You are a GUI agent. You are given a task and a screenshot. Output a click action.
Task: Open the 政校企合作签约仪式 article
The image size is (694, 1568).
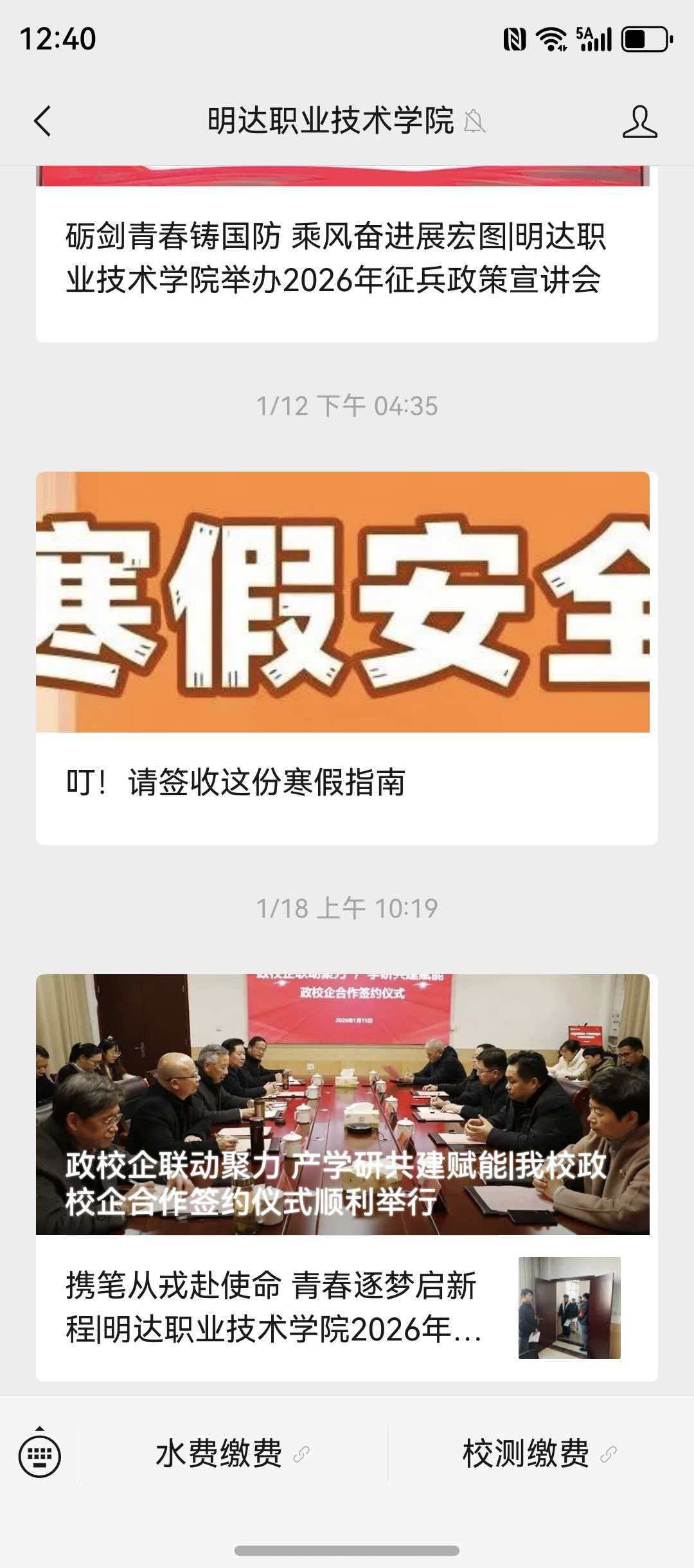343,1104
